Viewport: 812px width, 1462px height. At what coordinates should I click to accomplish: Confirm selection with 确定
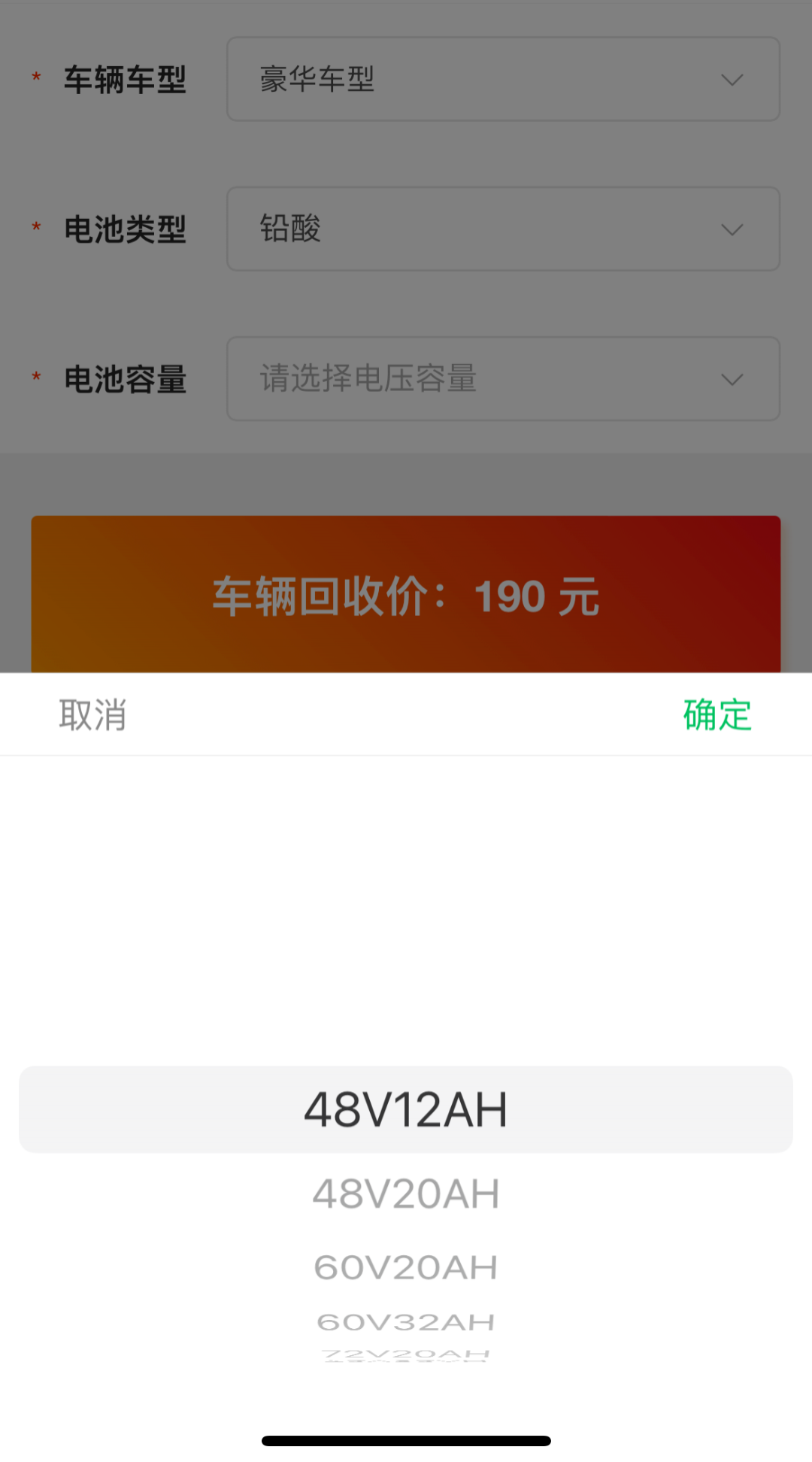[717, 714]
